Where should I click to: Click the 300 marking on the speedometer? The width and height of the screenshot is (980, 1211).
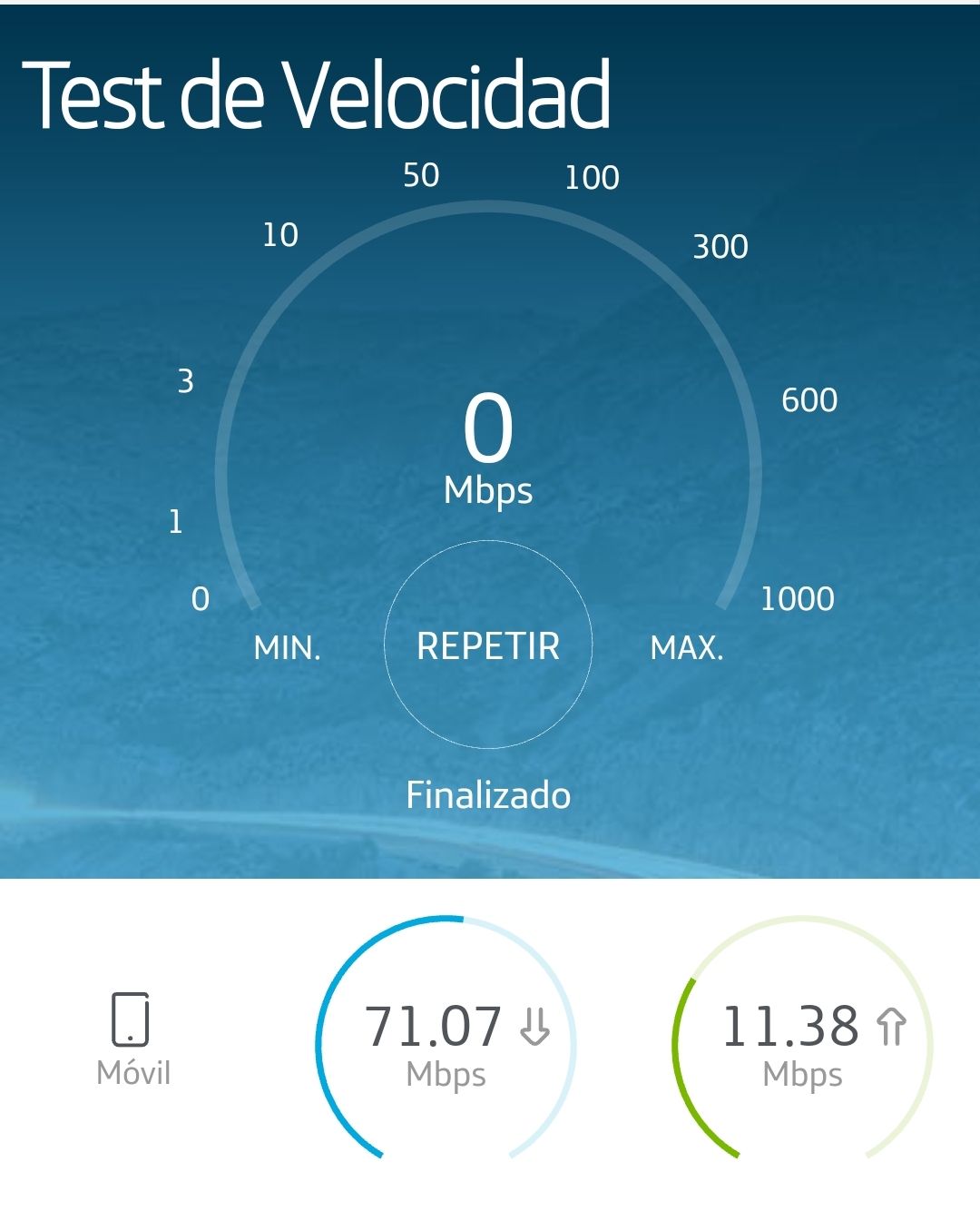click(720, 245)
